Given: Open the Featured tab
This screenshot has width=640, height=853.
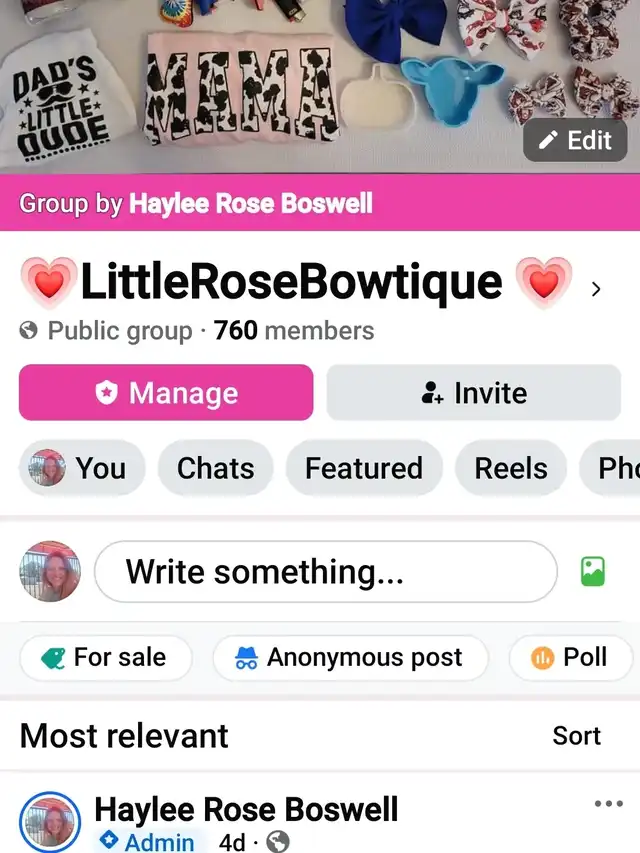Looking at the screenshot, I should 363,468.
